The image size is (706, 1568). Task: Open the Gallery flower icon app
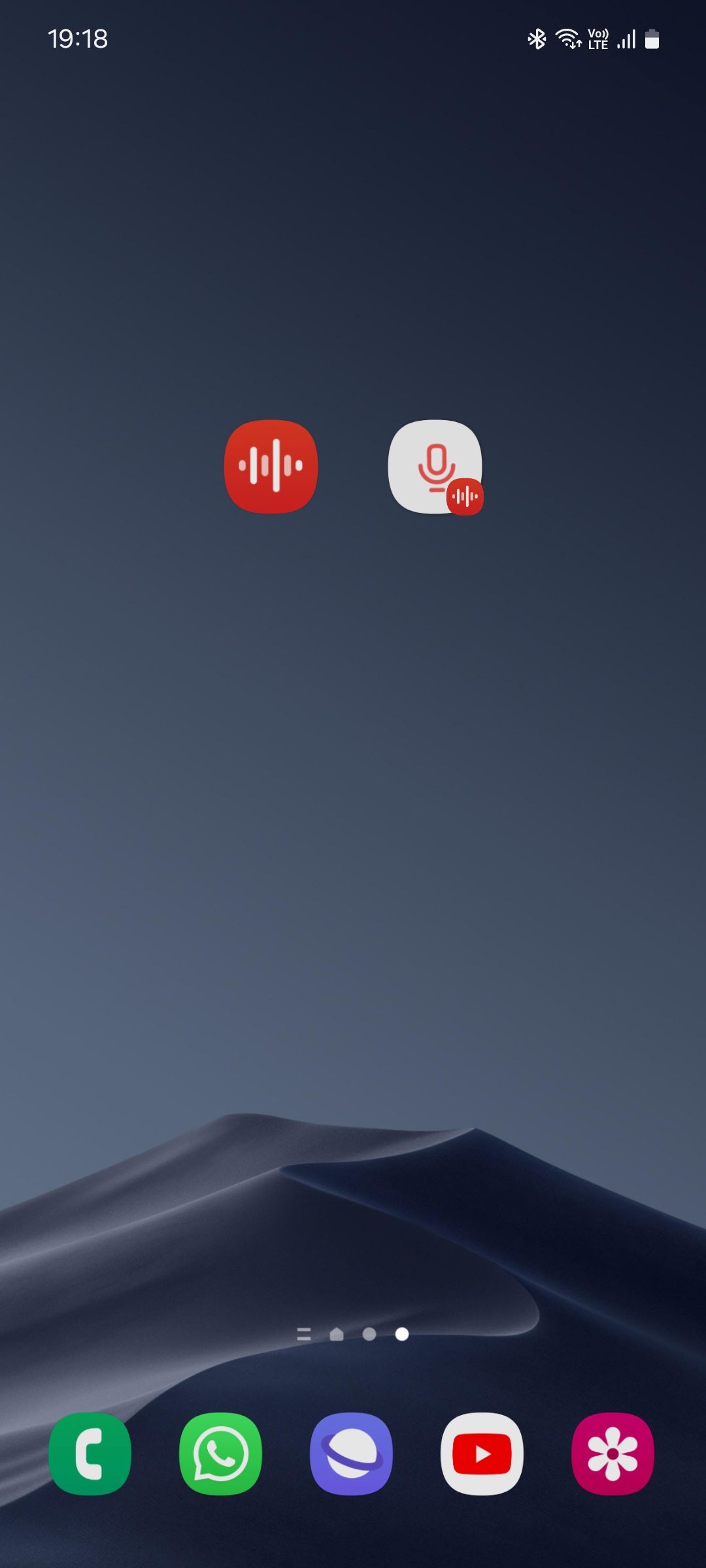[613, 1454]
